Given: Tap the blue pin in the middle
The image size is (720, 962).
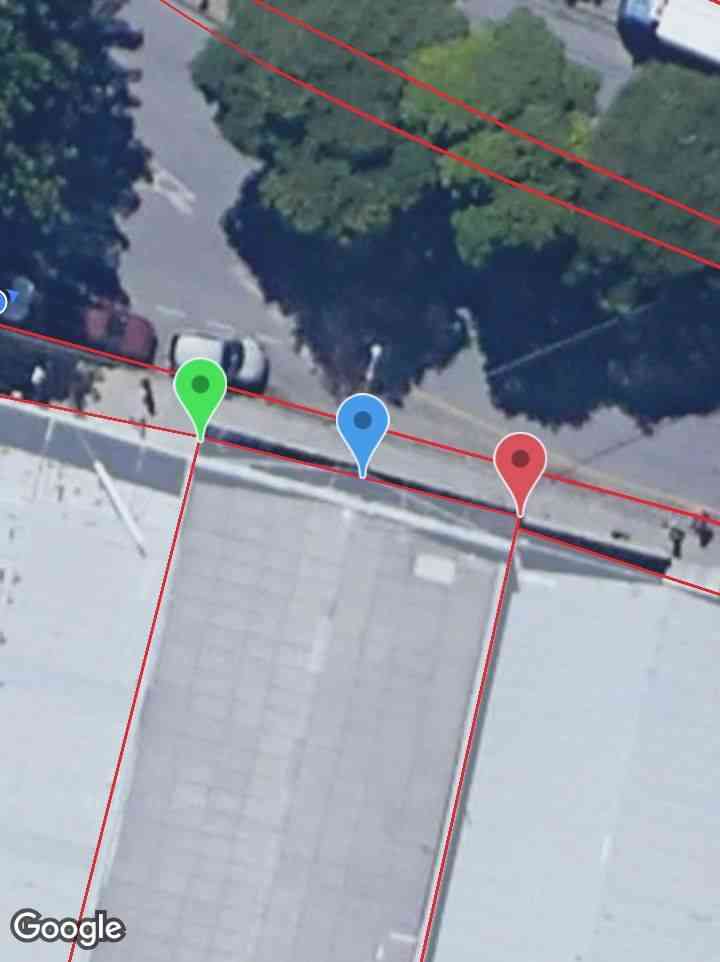Looking at the screenshot, I should point(362,425).
